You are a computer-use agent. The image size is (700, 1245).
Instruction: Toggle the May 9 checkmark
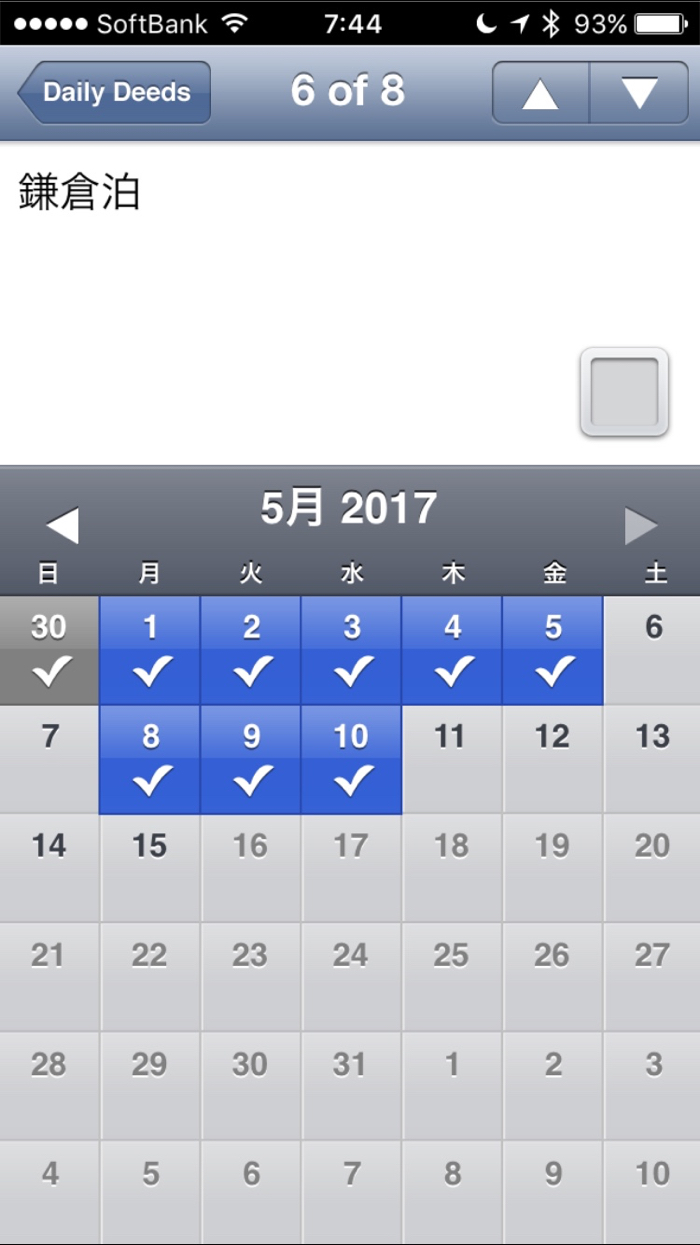pos(251,760)
